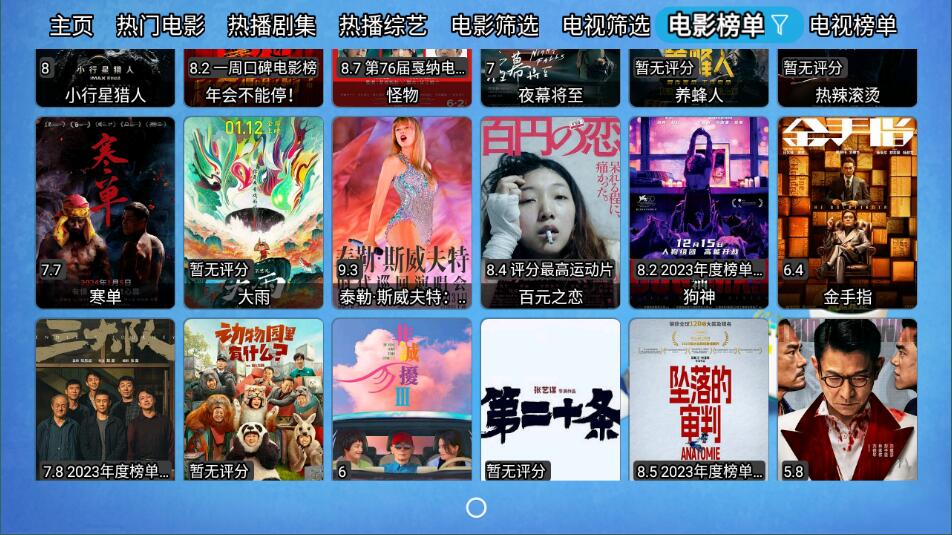Open the movie 寒单
Image resolution: width=952 pixels, height=535 pixels.
point(105,212)
